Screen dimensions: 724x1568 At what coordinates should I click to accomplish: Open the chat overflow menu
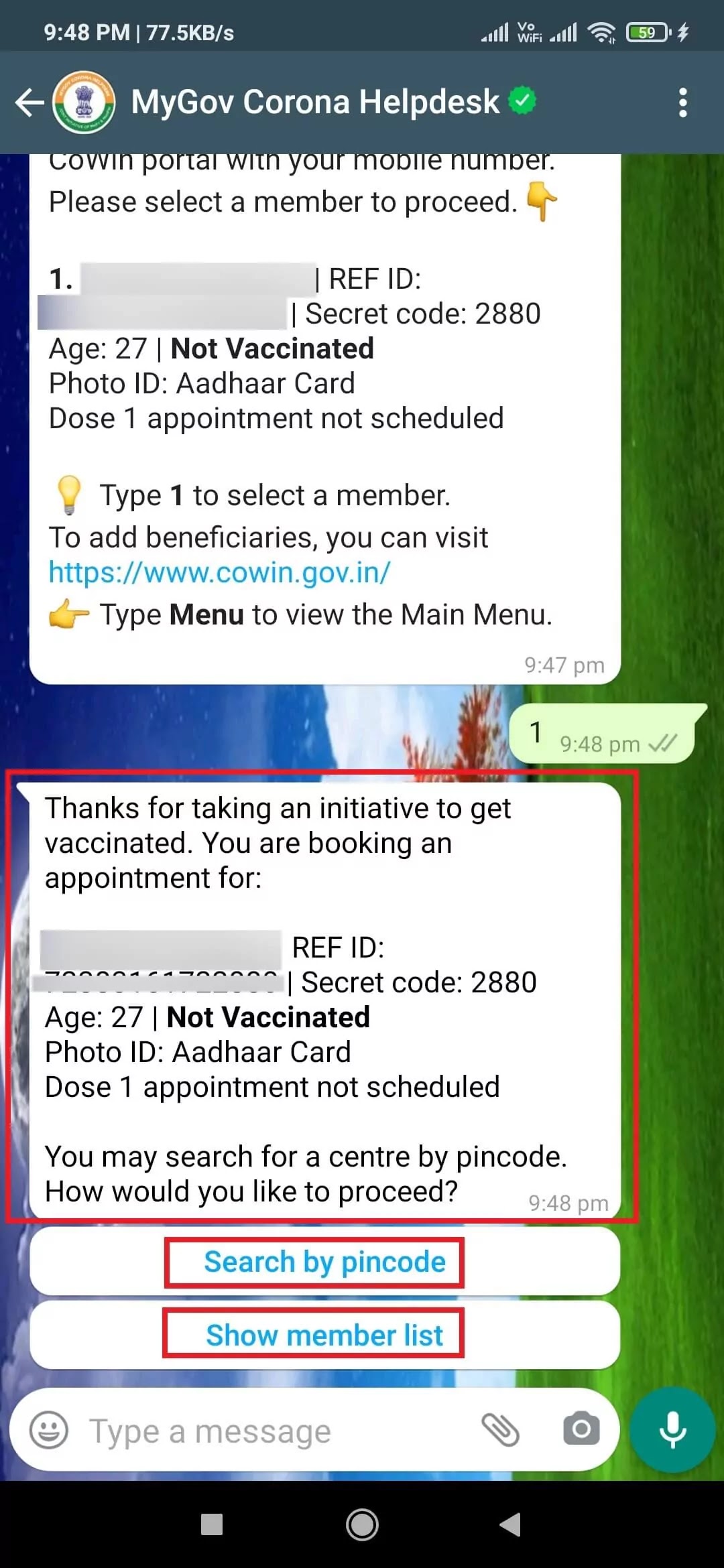pos(682,103)
